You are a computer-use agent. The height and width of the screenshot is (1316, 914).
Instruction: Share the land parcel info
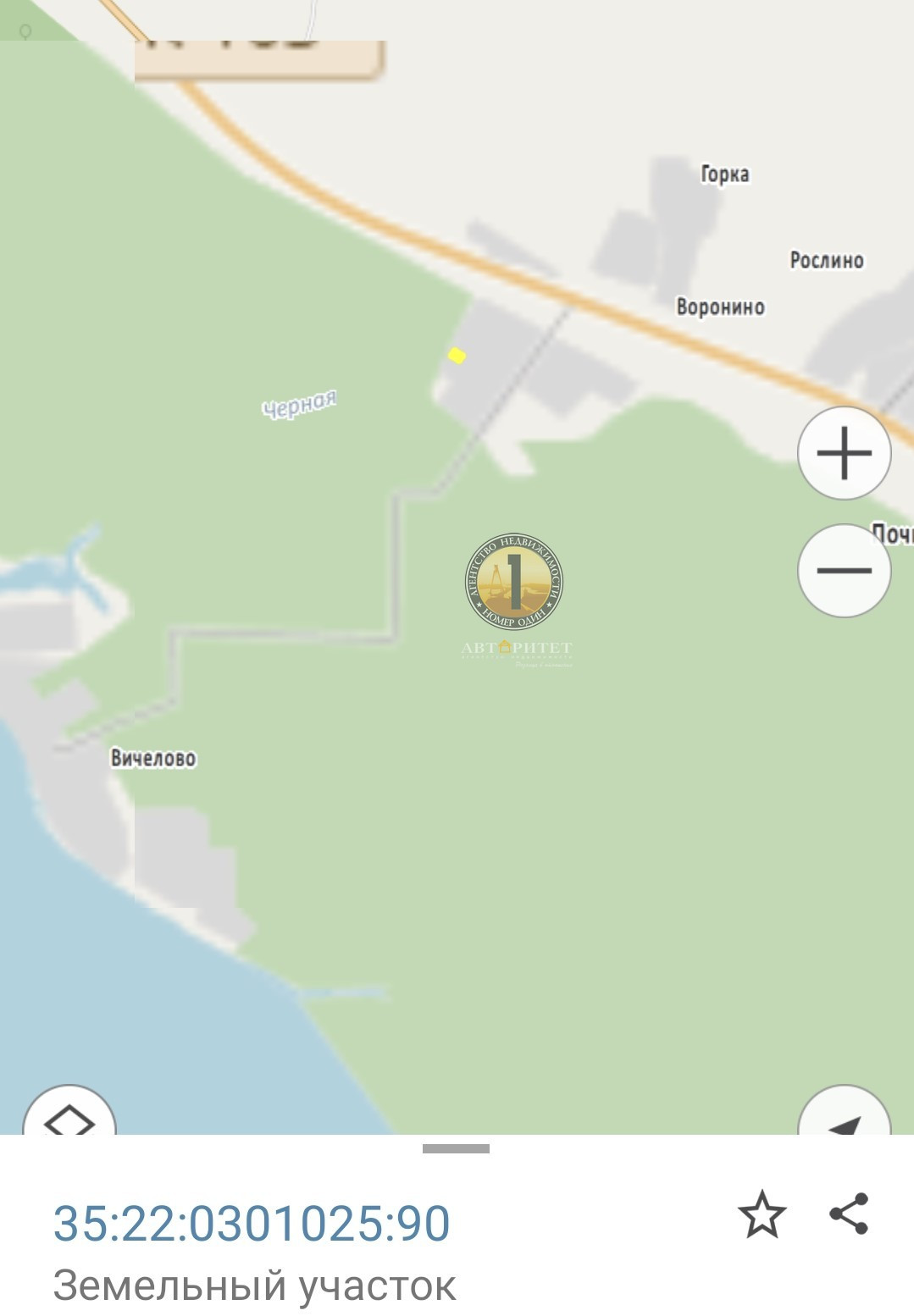[849, 1214]
